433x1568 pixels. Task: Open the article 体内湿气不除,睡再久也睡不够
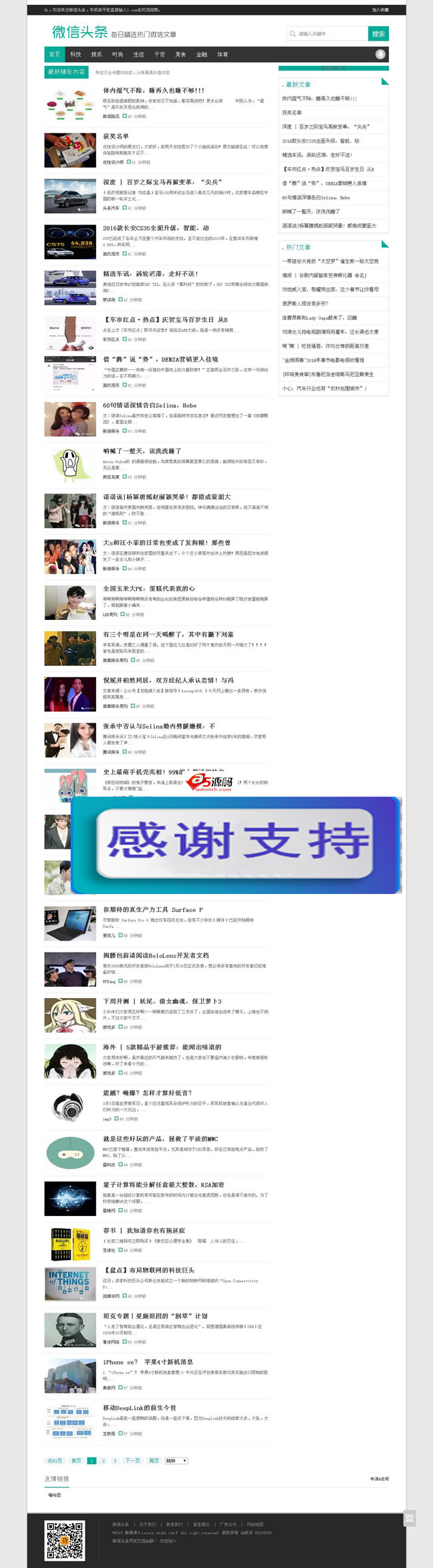point(153,90)
